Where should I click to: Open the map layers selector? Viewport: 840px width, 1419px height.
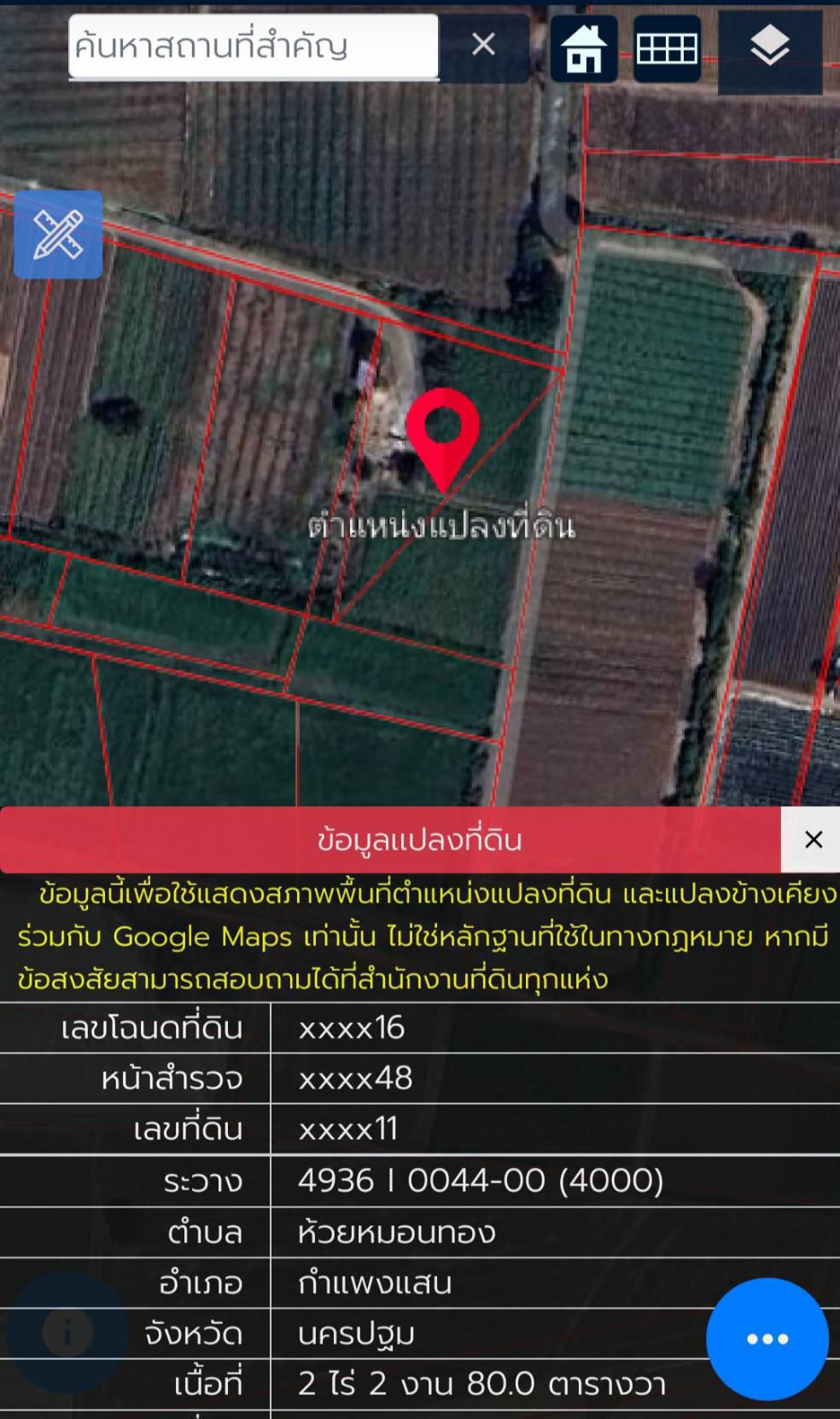tap(769, 47)
